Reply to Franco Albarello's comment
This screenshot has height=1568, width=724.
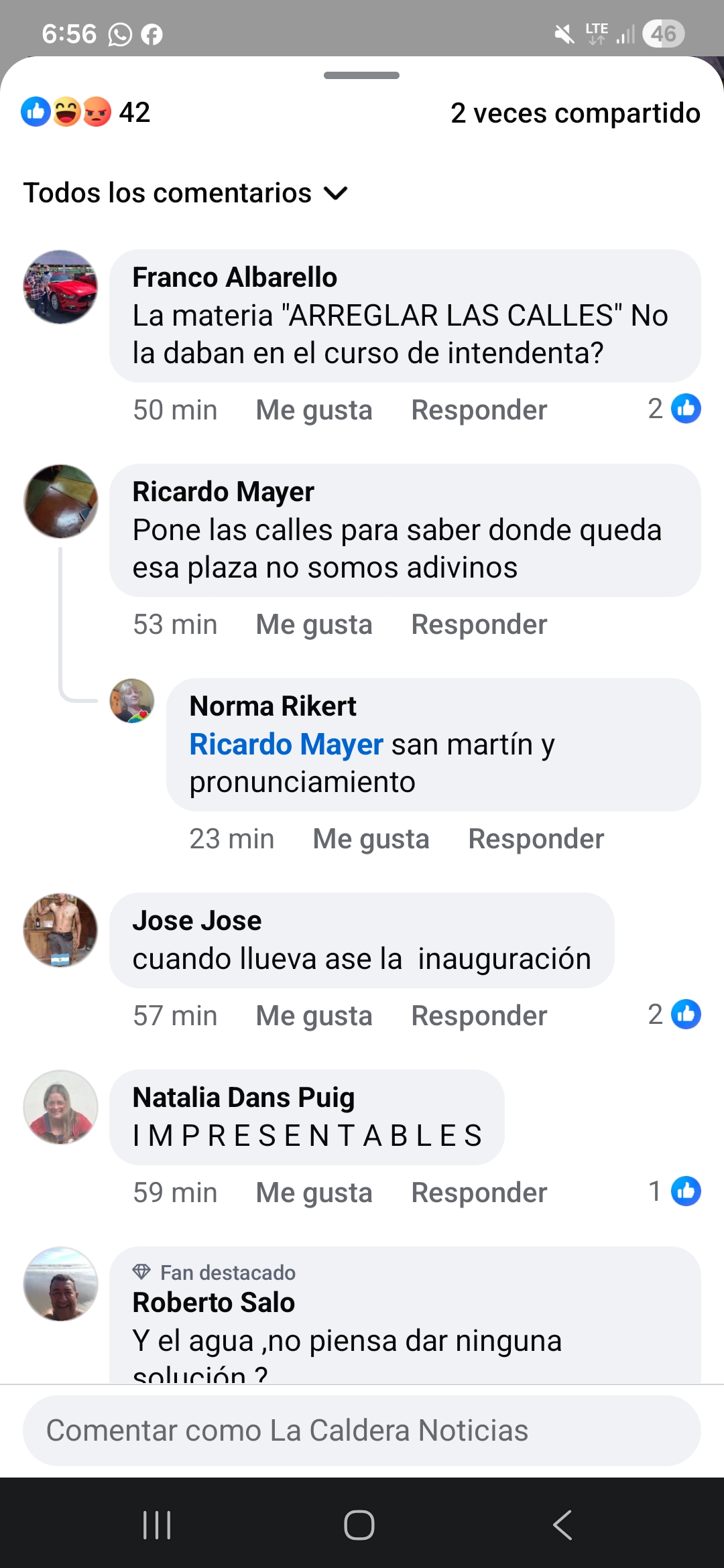(479, 410)
